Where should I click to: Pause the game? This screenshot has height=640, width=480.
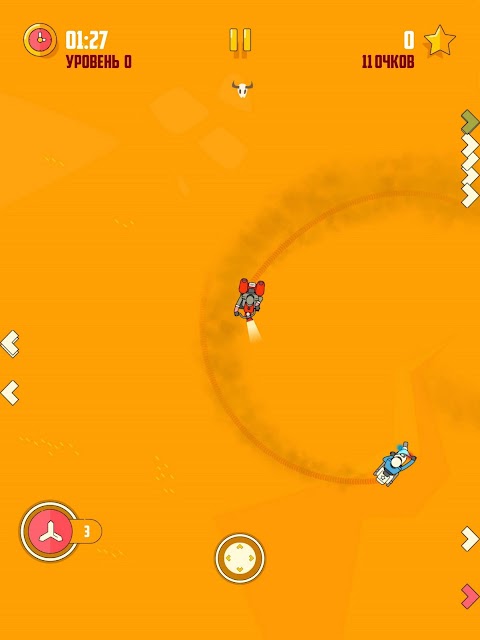[240, 40]
